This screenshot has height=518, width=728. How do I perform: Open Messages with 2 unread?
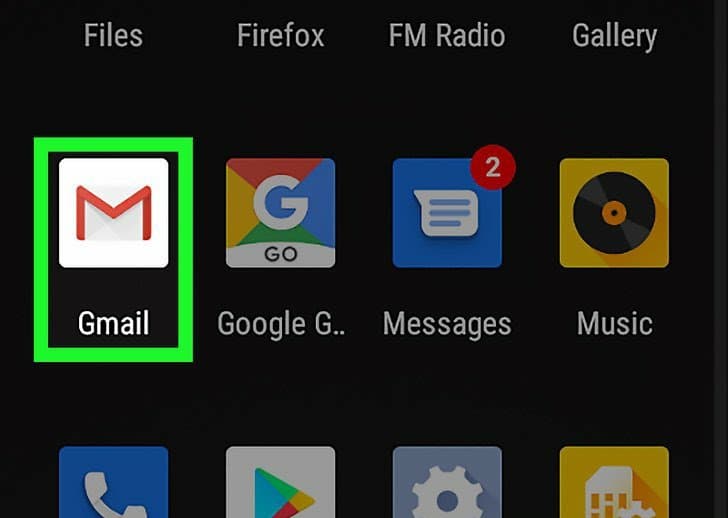[447, 213]
